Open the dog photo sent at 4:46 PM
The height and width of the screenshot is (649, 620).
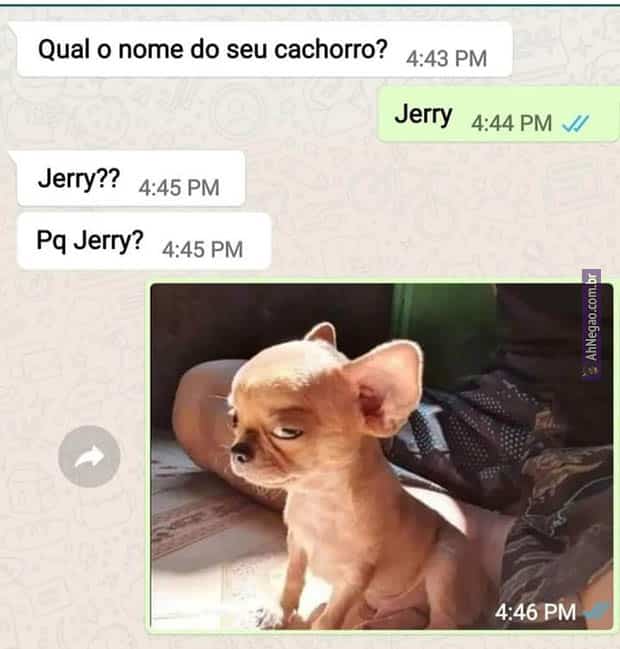(381, 456)
